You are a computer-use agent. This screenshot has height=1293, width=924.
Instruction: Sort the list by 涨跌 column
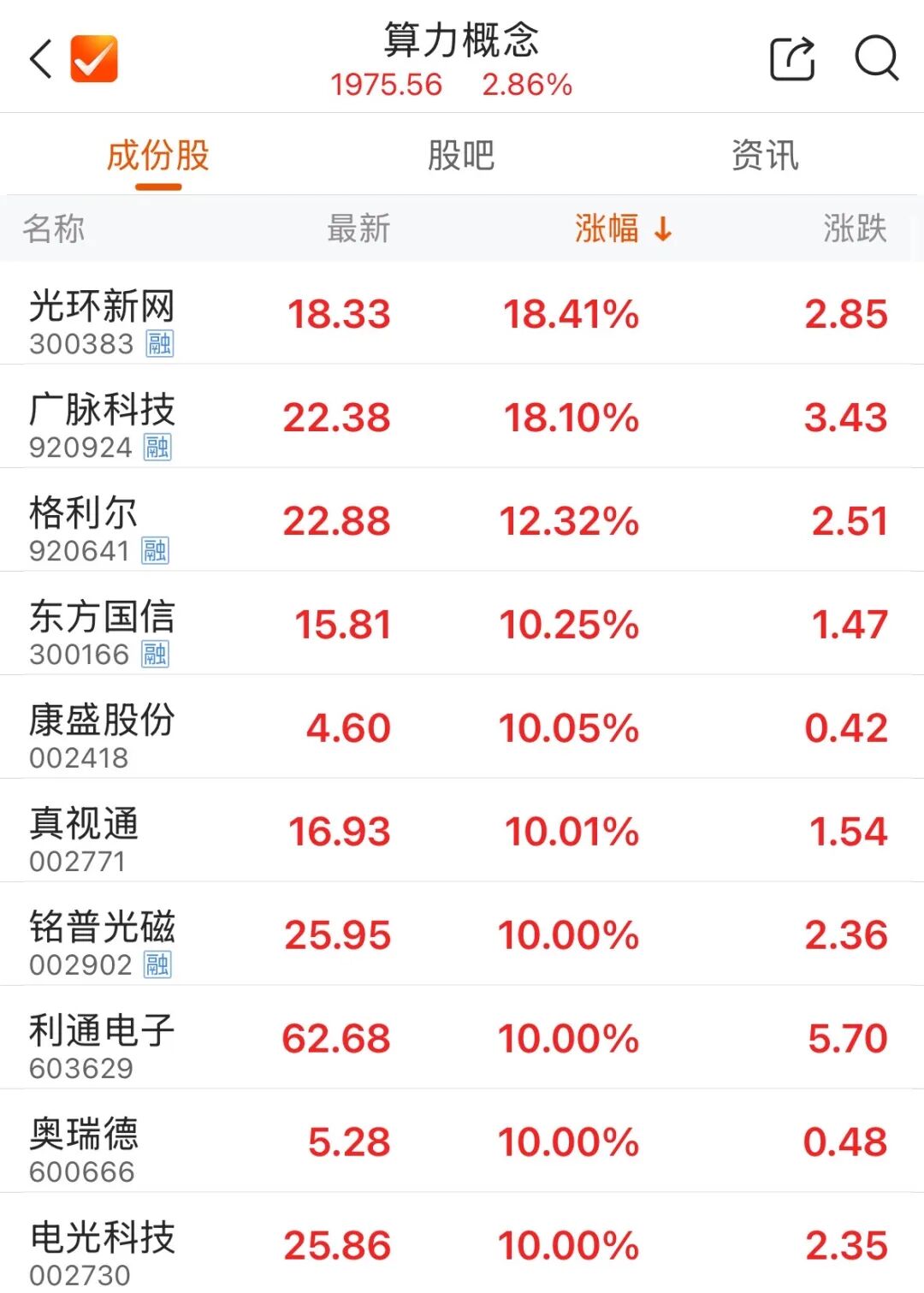855,228
